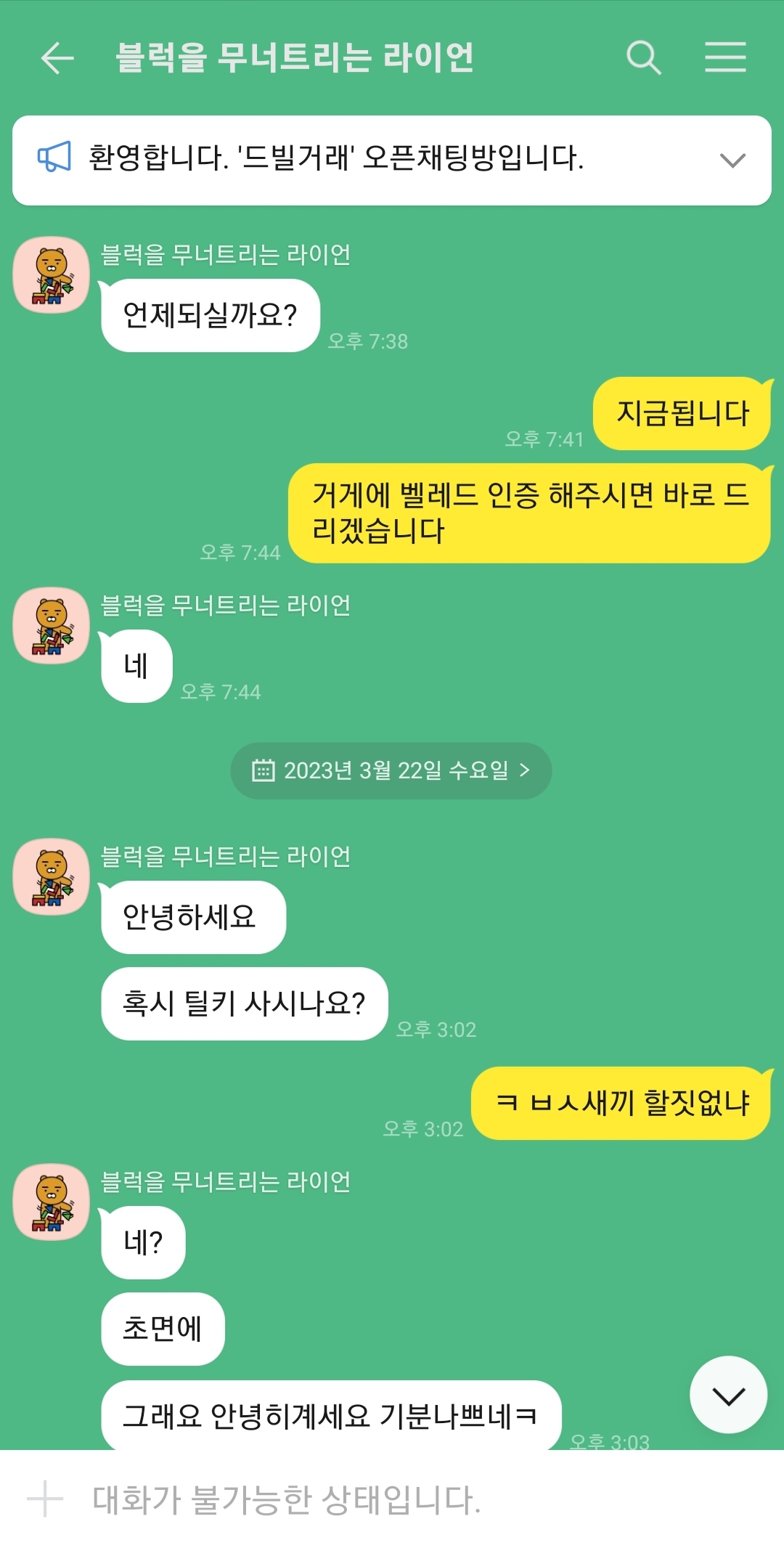Go back from the chat room
Screen dimensions: 784x1548
[x=57, y=58]
